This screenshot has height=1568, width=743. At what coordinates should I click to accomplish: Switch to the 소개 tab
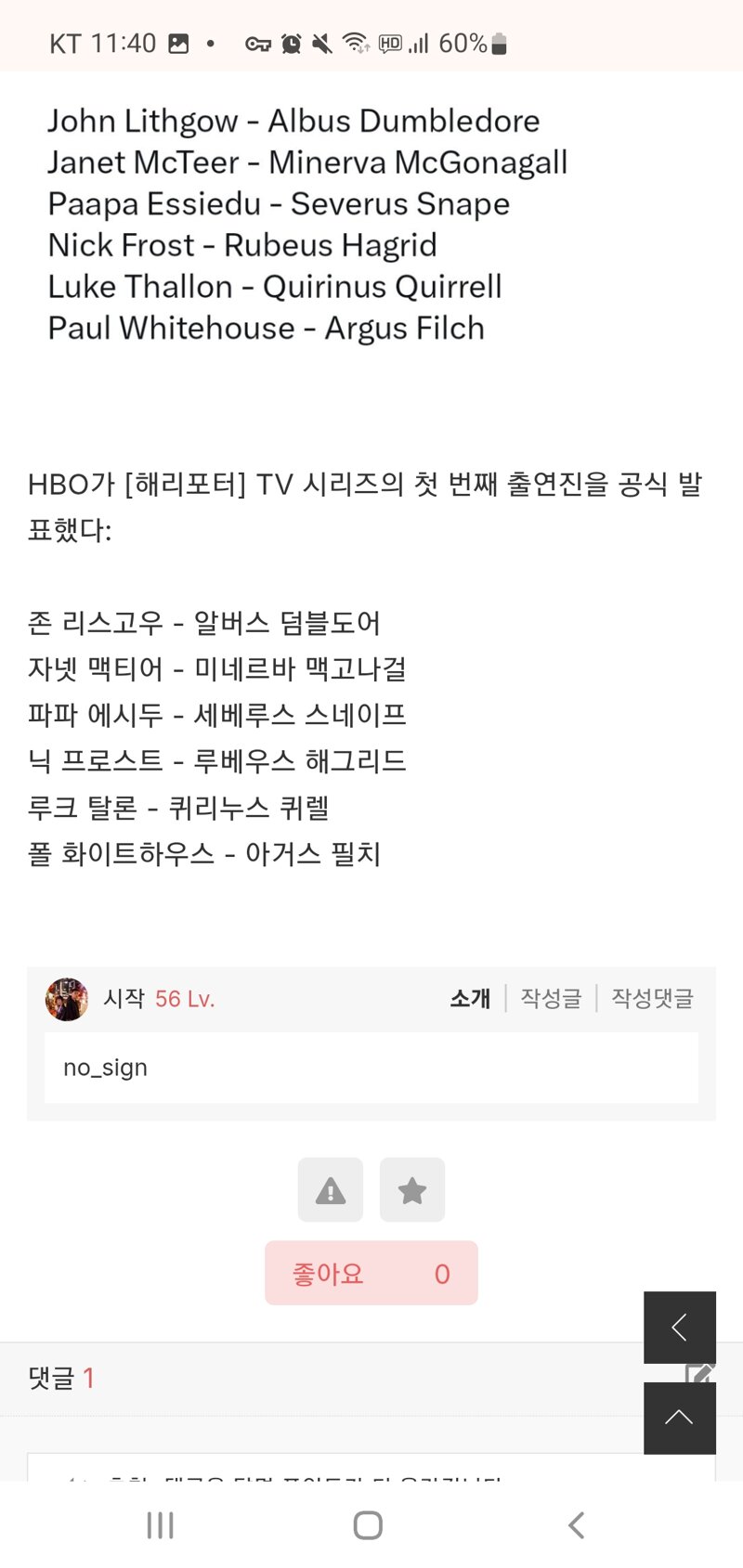470,998
